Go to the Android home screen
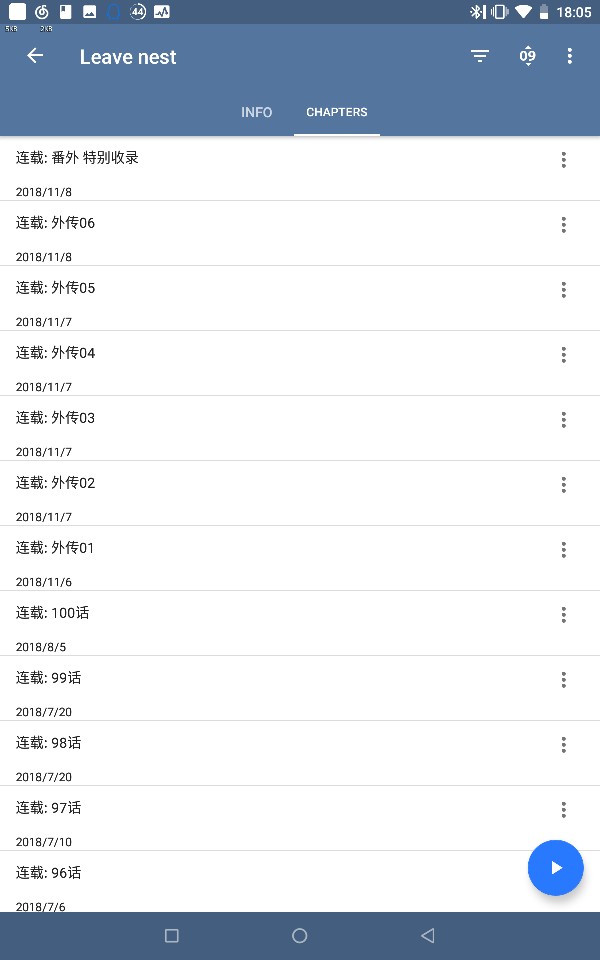Screen dimensions: 600x960 click(299, 936)
